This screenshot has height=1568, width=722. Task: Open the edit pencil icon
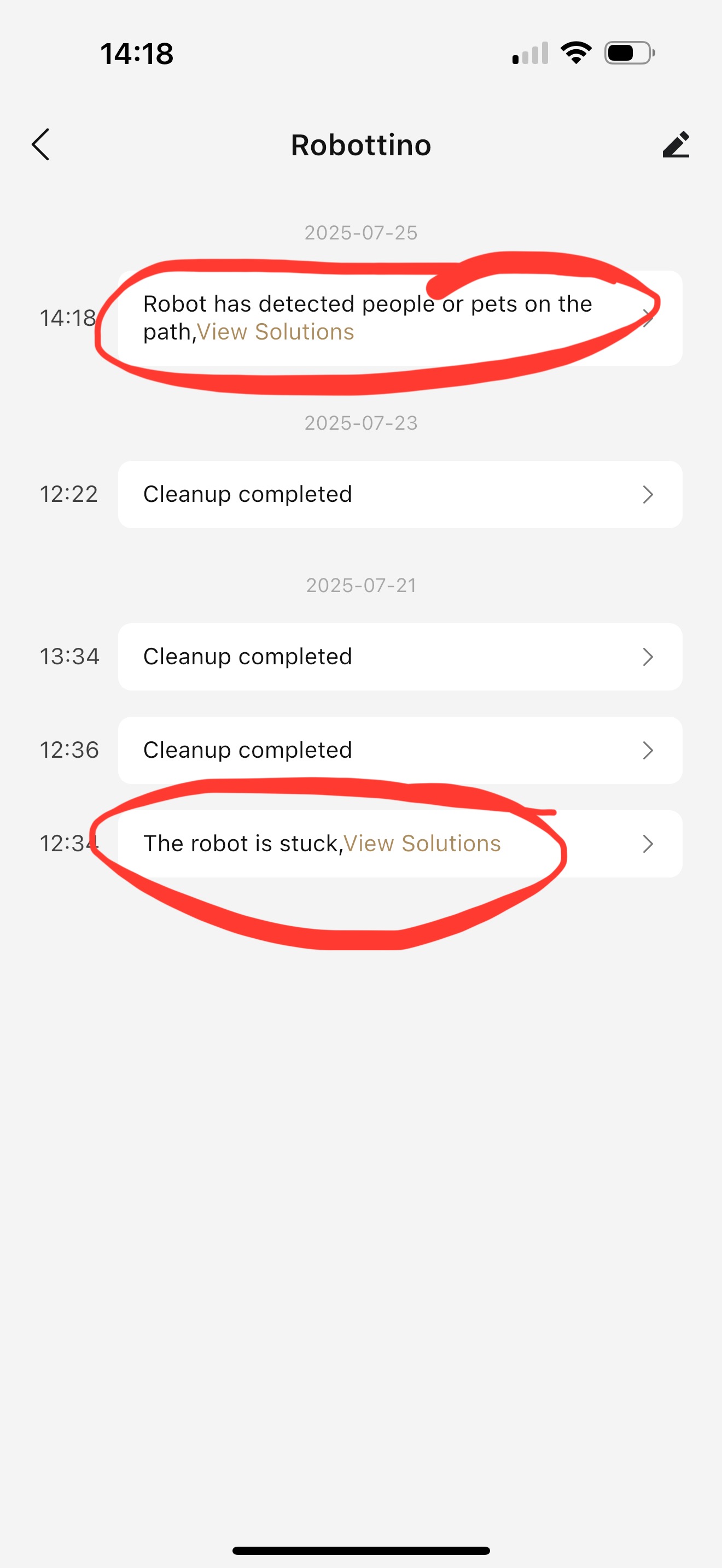tap(676, 145)
